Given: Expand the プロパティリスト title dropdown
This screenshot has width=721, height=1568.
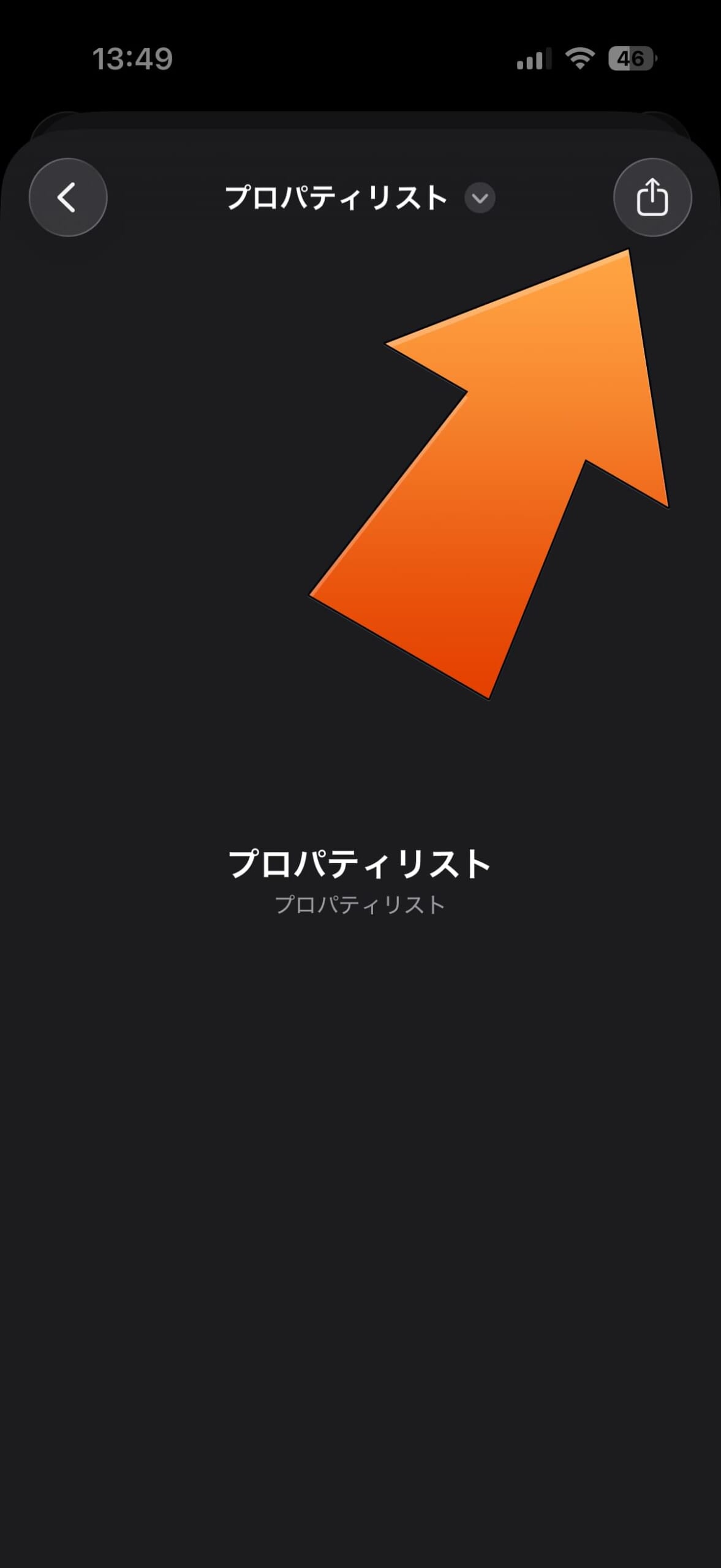Looking at the screenshot, I should click(480, 198).
